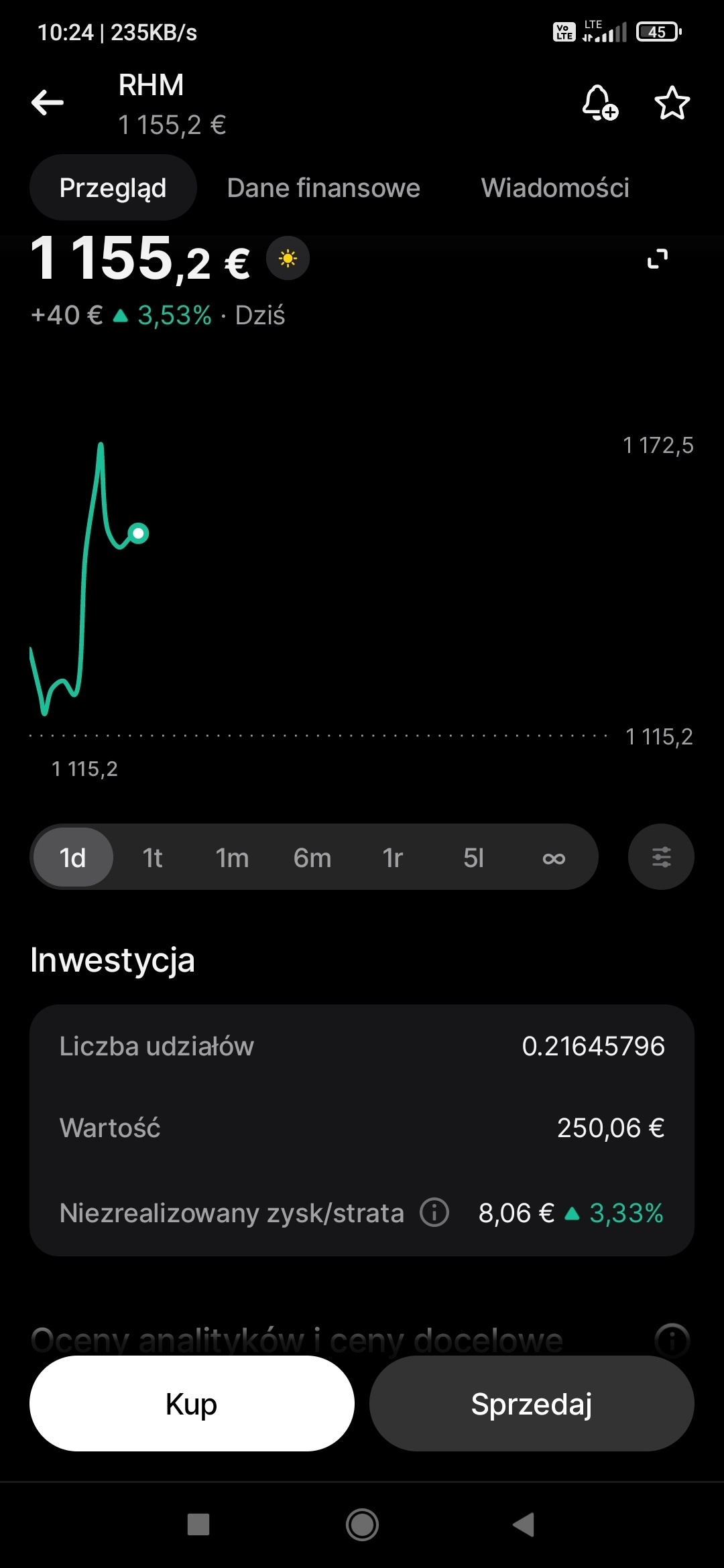Show the all-time infinity chart range

point(554,858)
